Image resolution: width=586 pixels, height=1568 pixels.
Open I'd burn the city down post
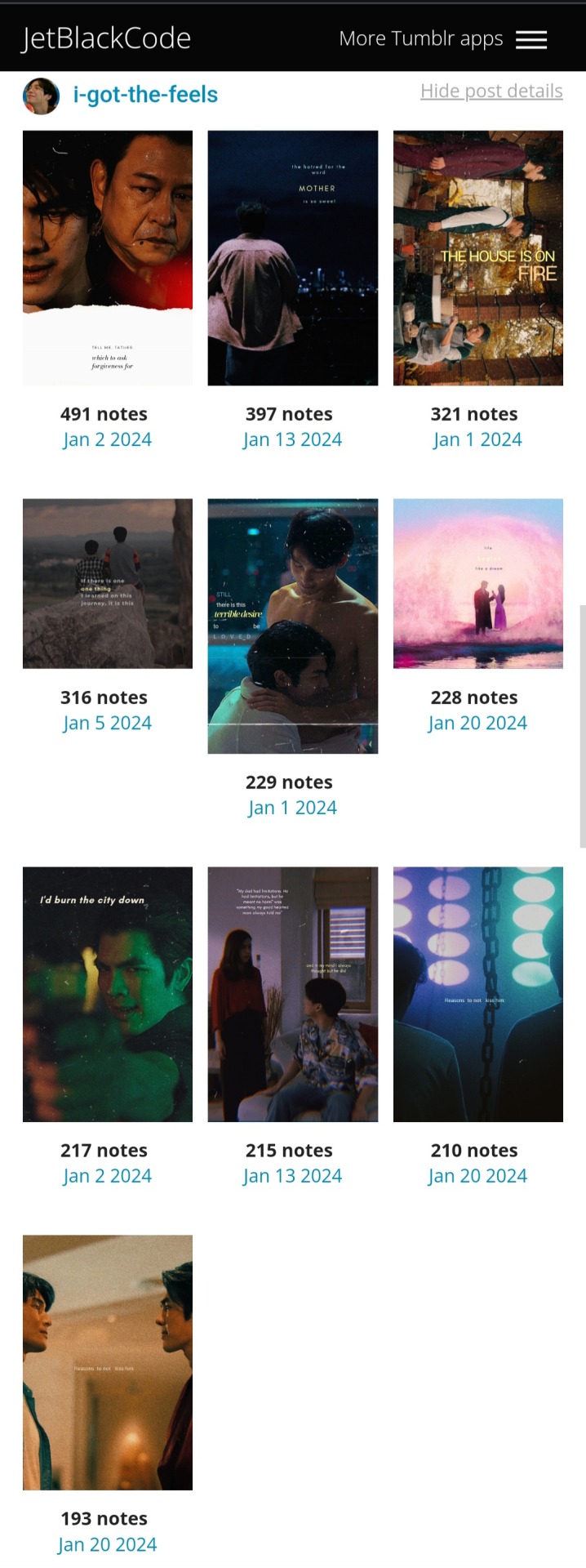point(108,994)
